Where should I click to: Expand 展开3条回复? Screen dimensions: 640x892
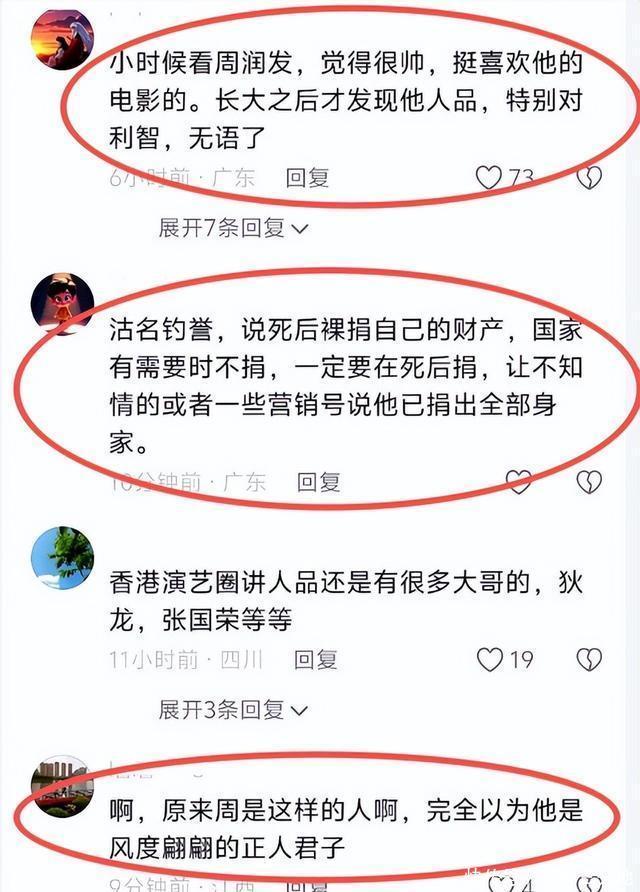click(233, 710)
